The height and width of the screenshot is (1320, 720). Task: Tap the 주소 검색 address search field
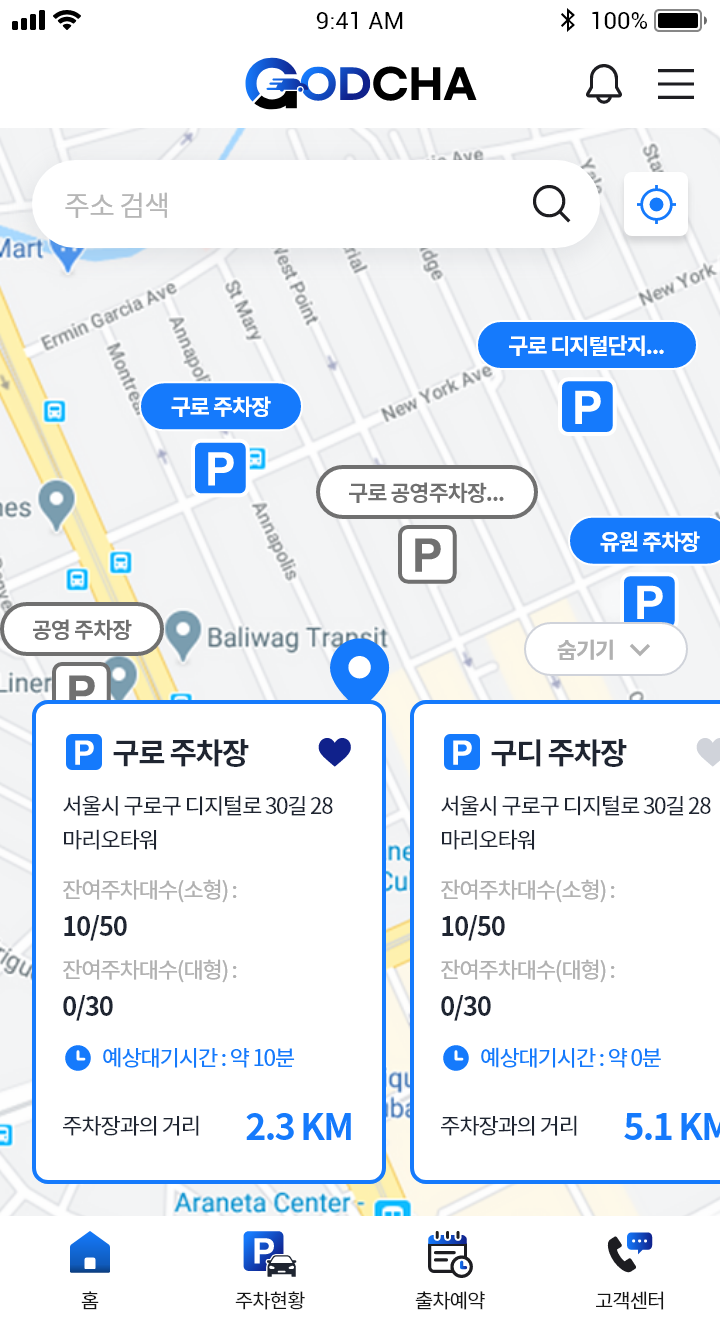pos(316,204)
